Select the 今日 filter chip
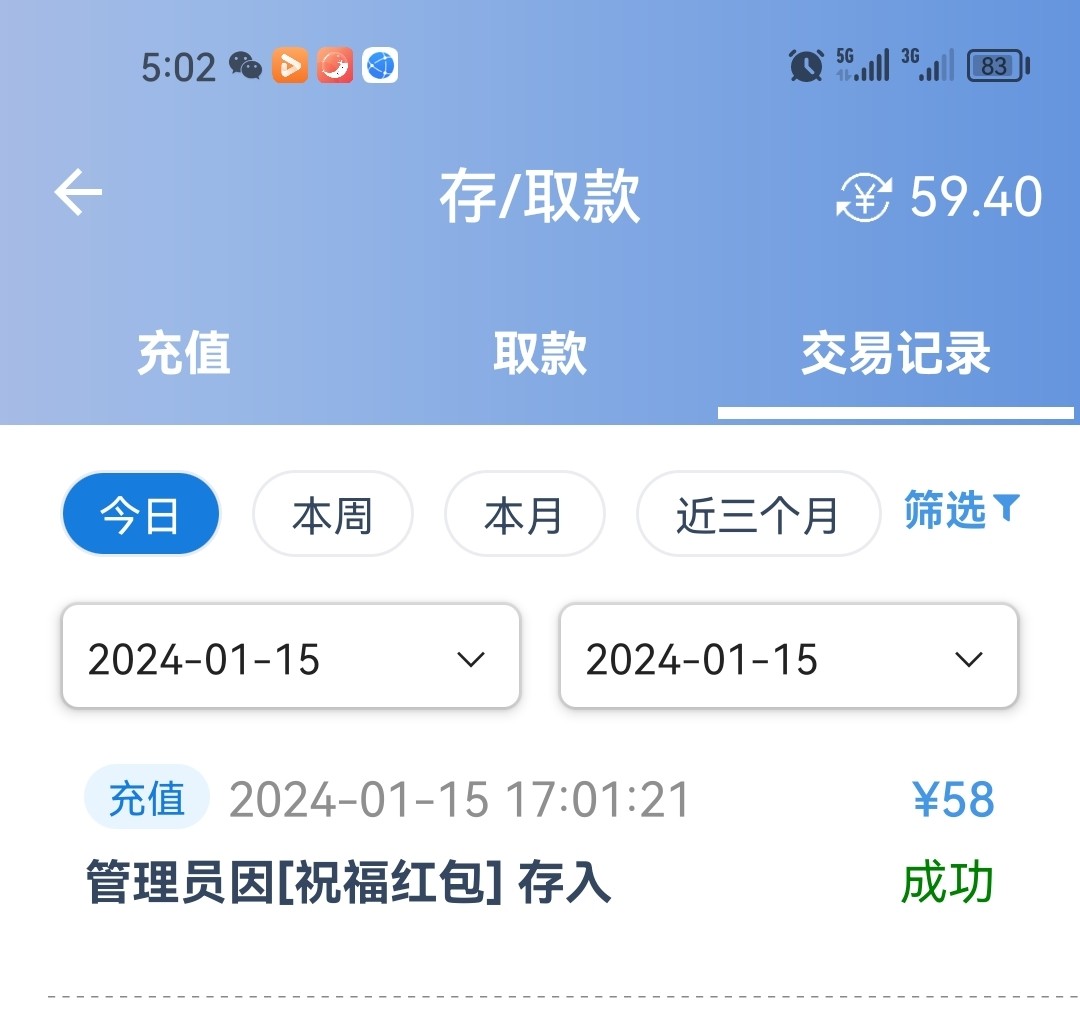The width and height of the screenshot is (1080, 1022). click(140, 515)
